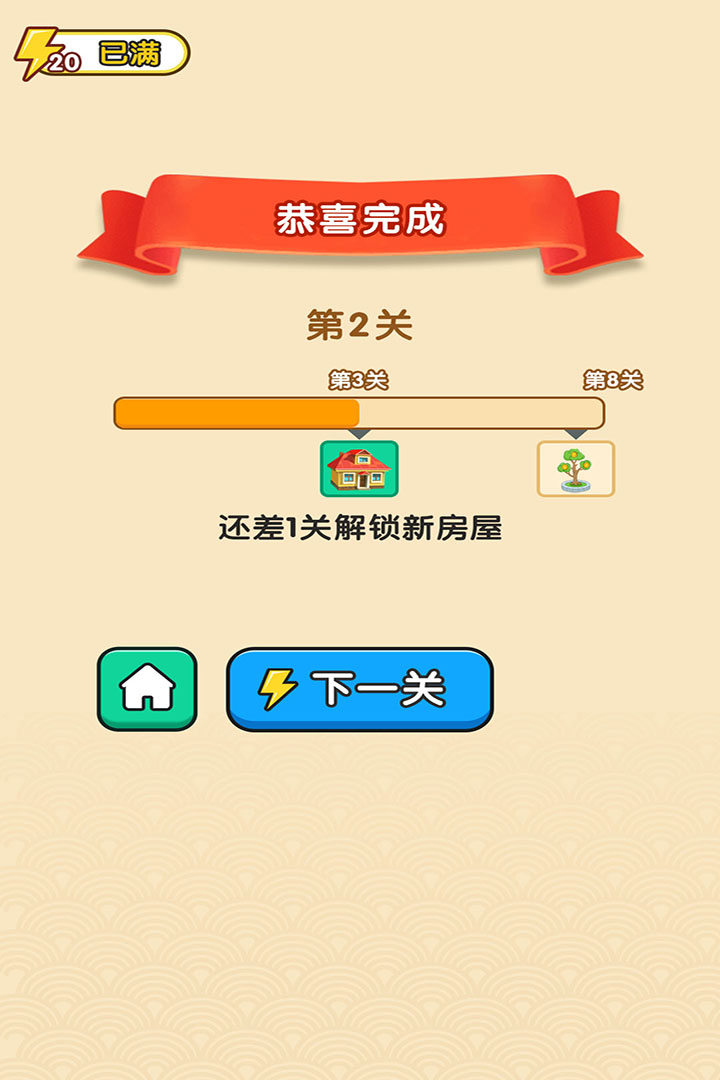Tap the green home button
This screenshot has width=720, height=1080.
(147, 688)
